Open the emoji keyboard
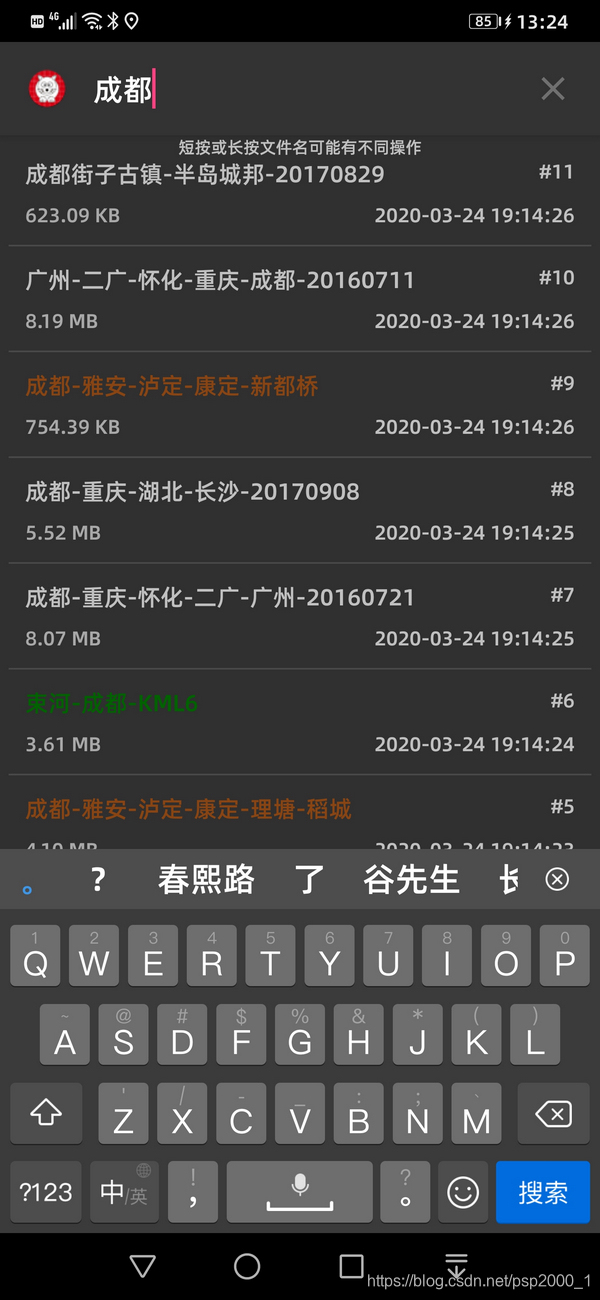600x1300 pixels. pos(463,1192)
